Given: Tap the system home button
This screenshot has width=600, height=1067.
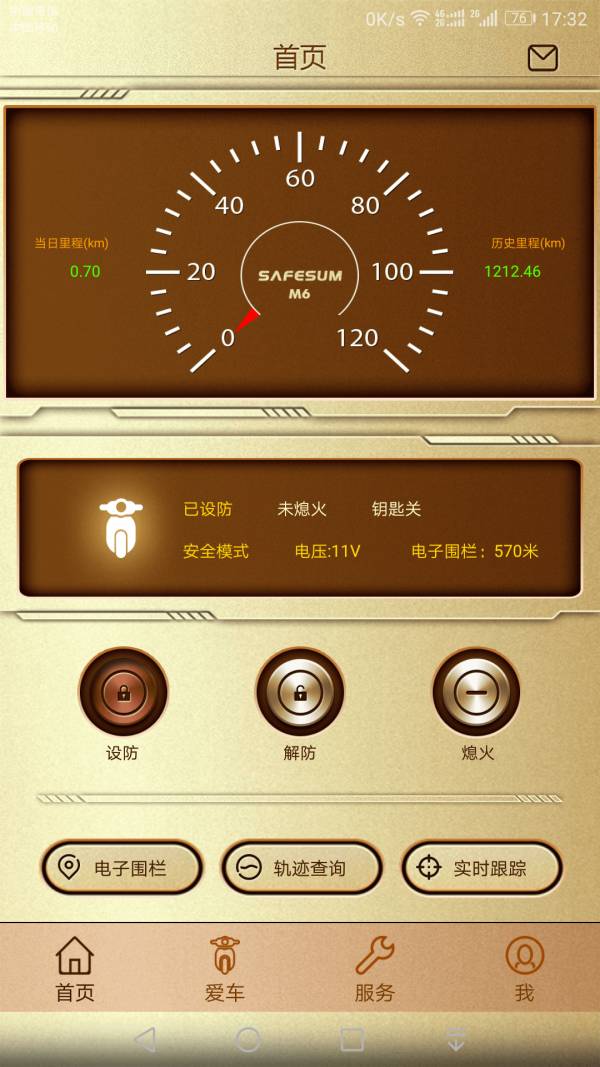Looking at the screenshot, I should click(x=248, y=1039).
